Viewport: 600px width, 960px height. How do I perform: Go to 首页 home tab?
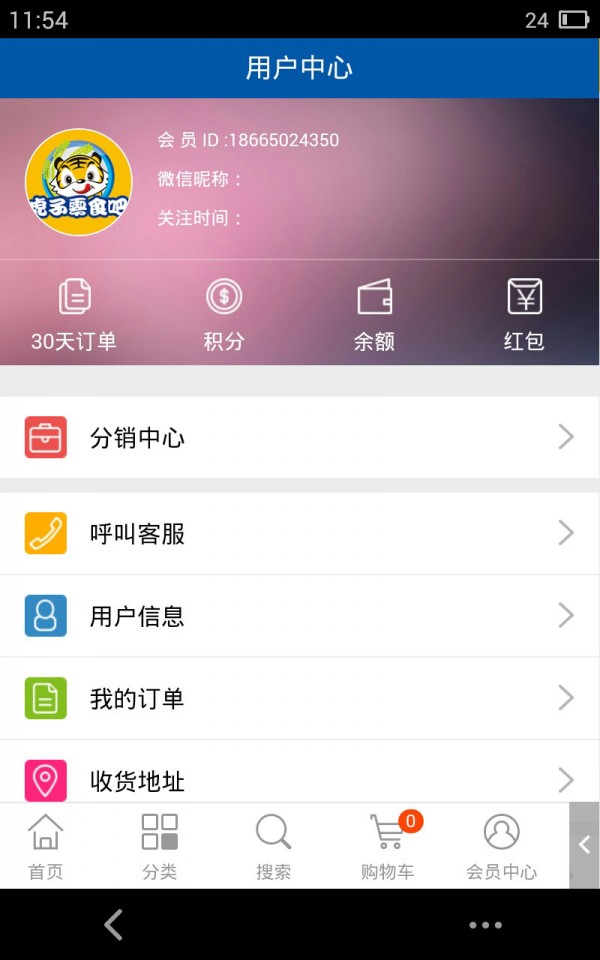pos(45,846)
